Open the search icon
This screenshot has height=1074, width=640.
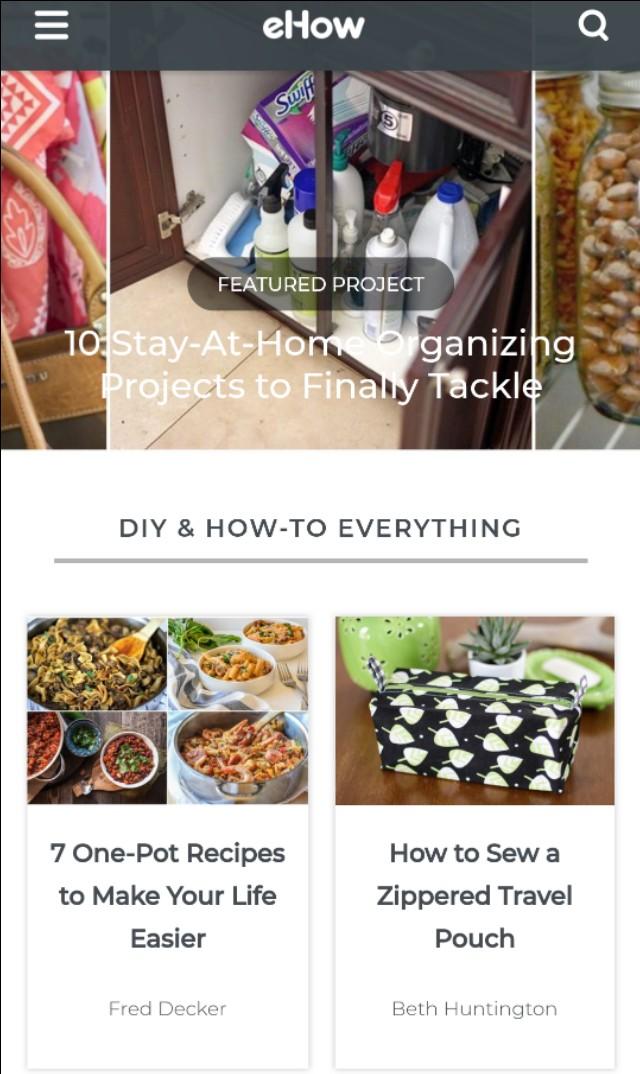point(593,26)
